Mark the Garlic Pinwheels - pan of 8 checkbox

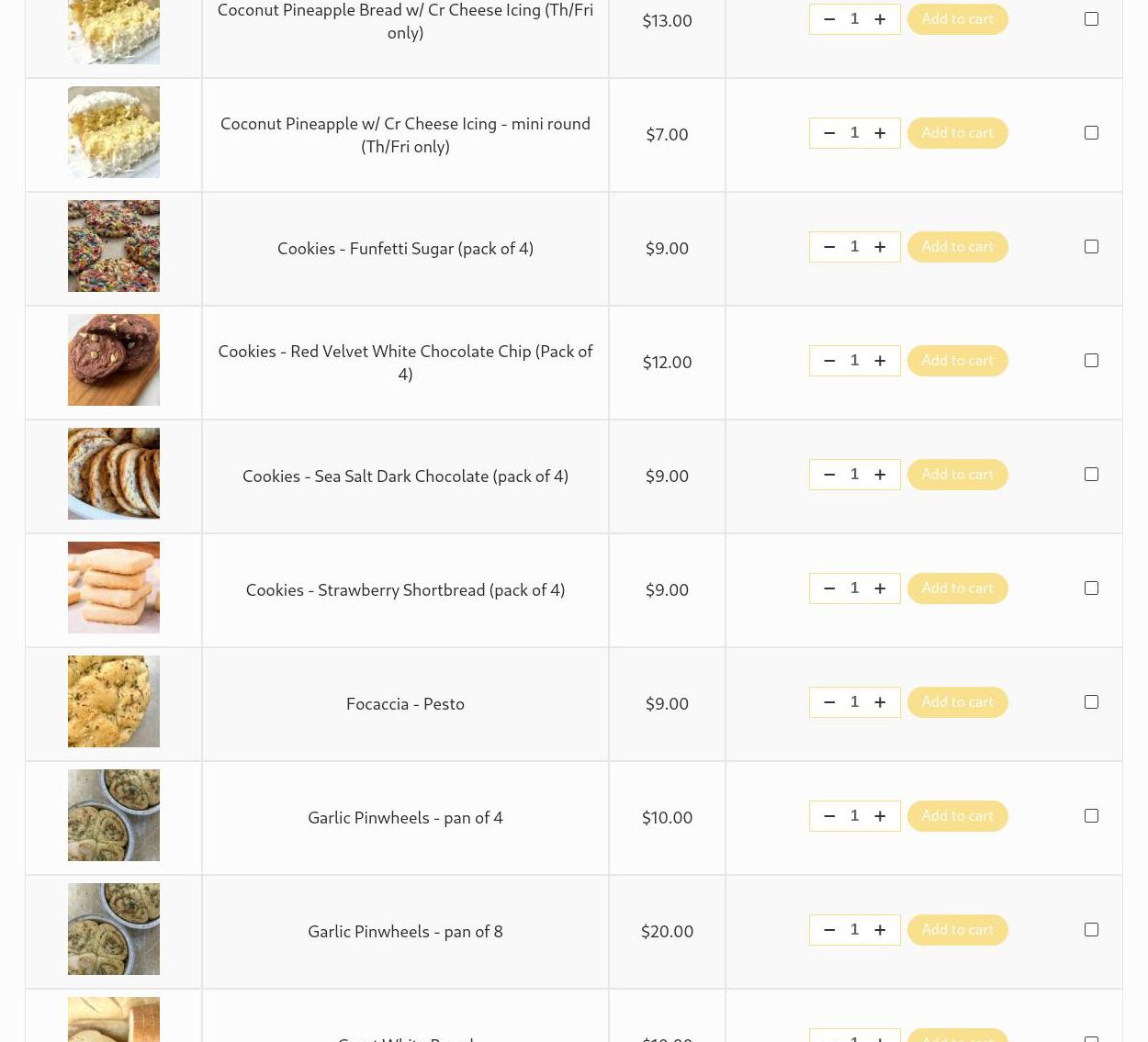click(1091, 930)
